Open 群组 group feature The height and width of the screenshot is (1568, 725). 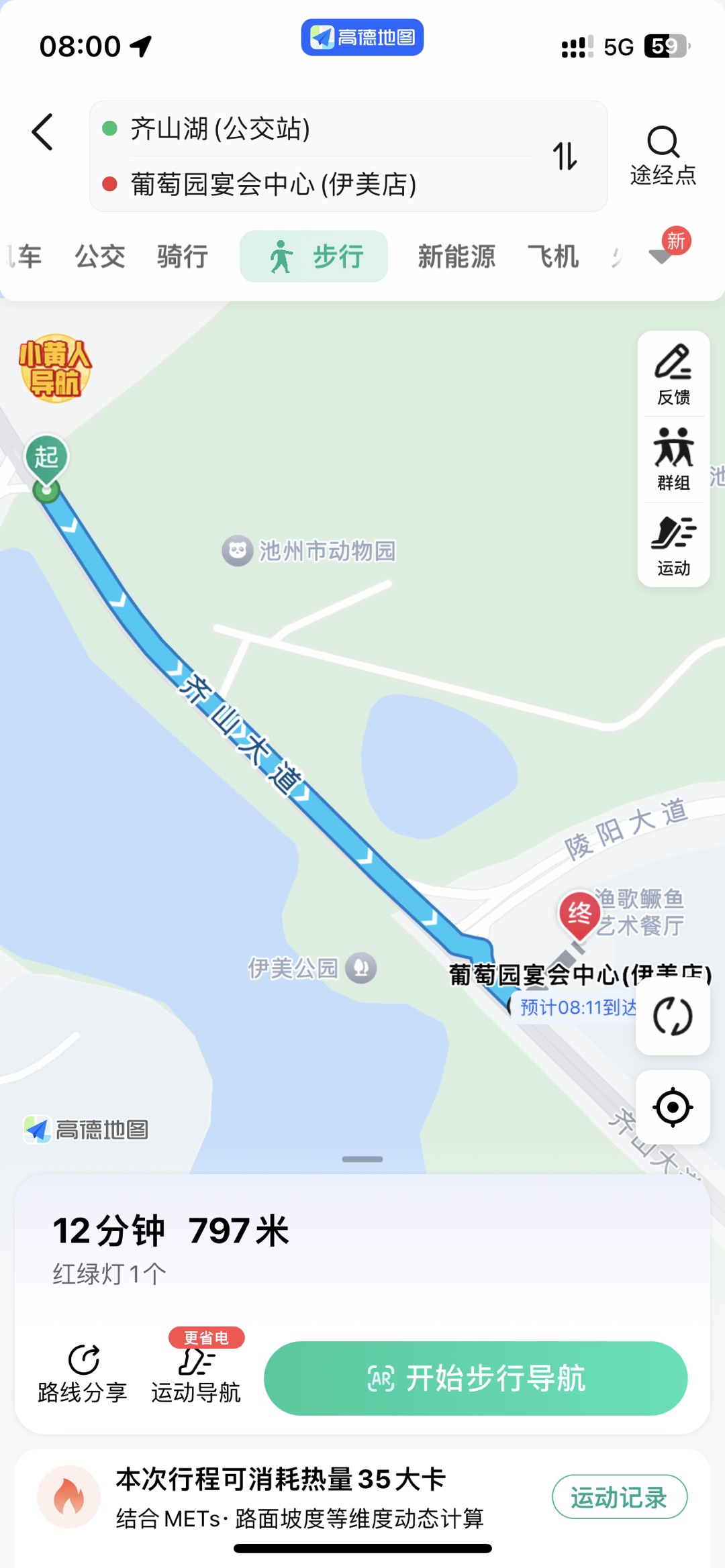tap(673, 460)
